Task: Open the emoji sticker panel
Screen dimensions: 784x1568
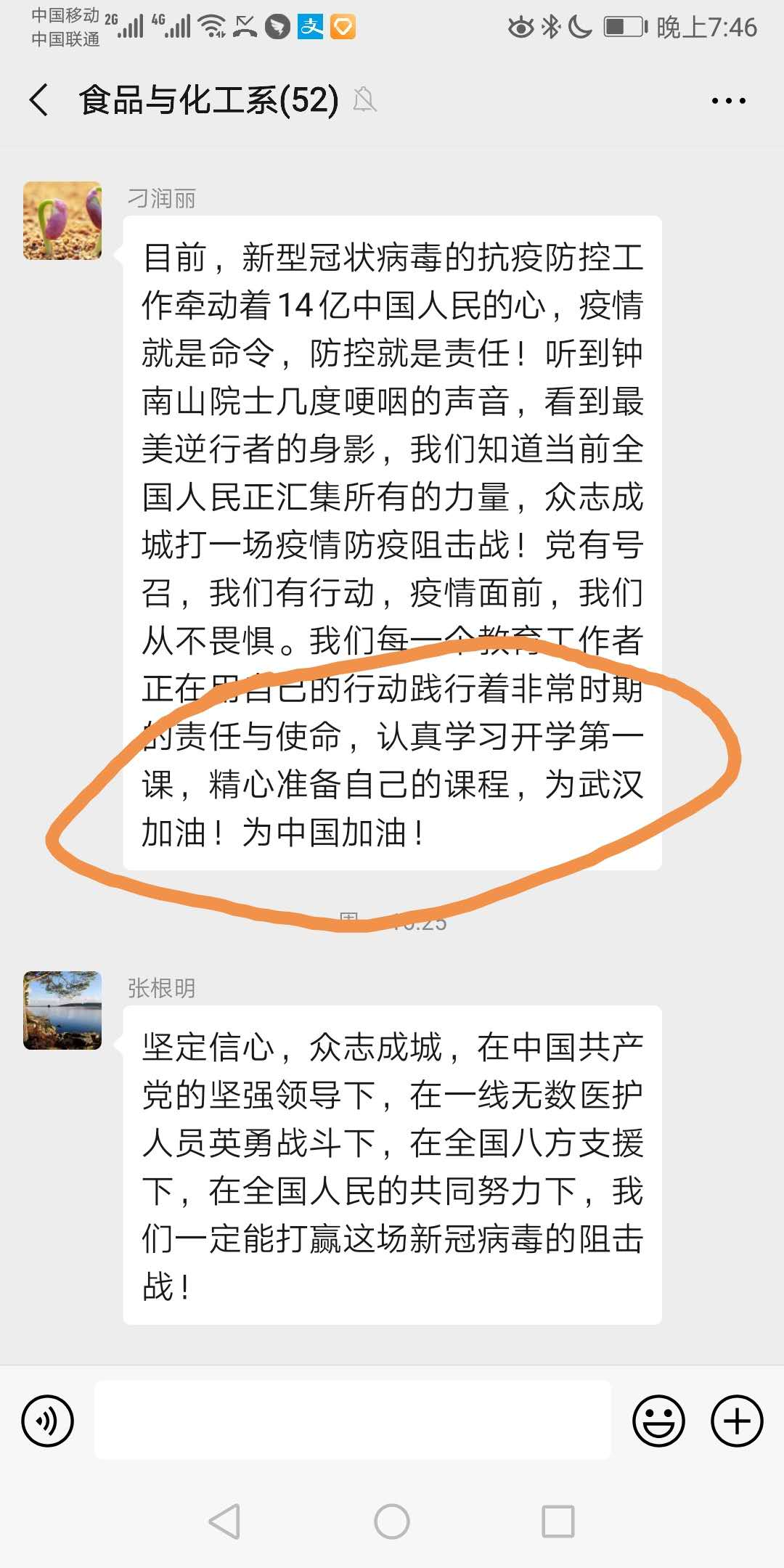Action: [x=658, y=1421]
